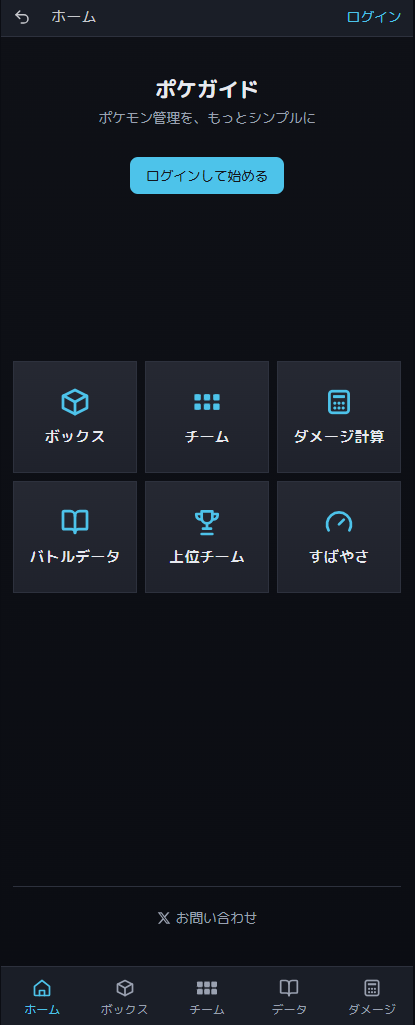Switch to the ボックス tab in bottom navigation
Viewport: 415px width, 1025px height.
tap(124, 996)
